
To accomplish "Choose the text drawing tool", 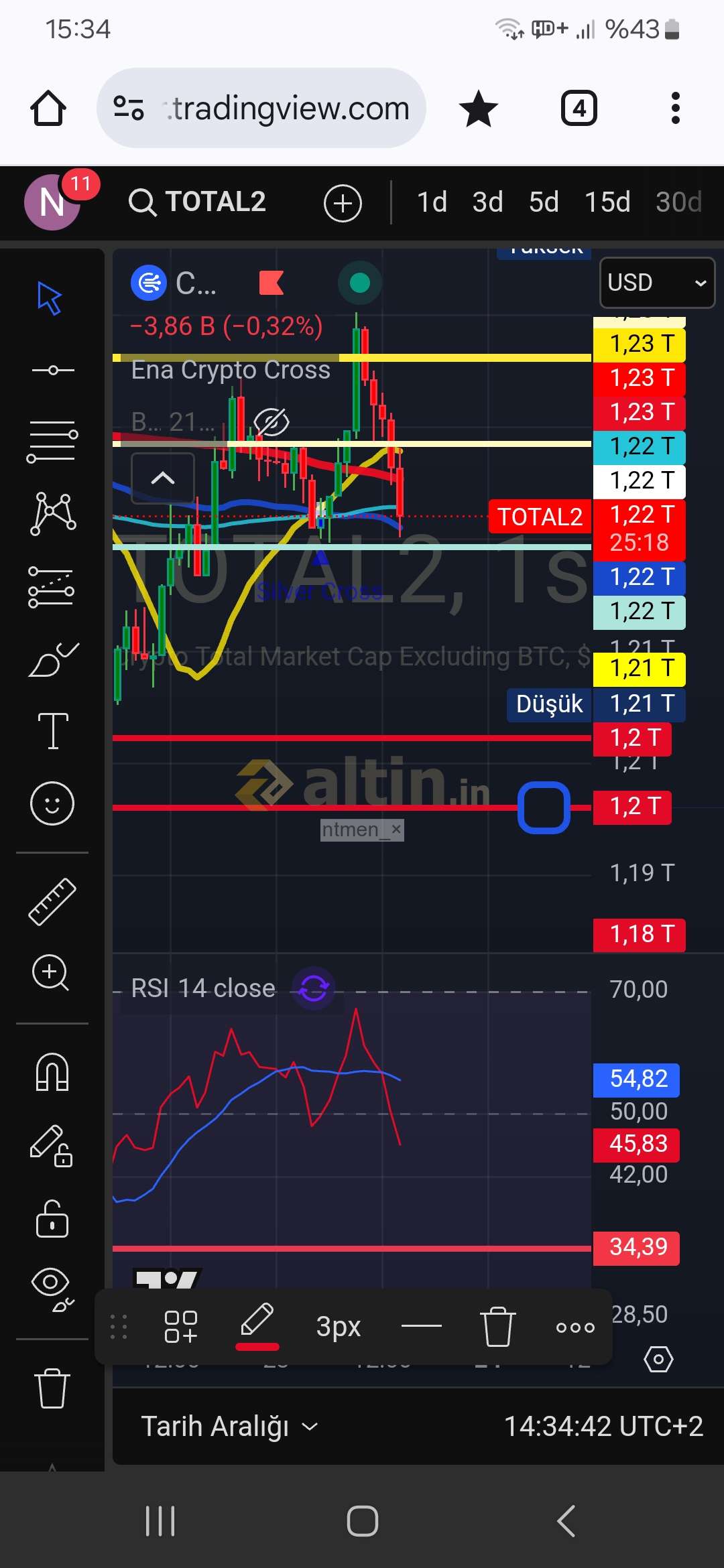I will (x=53, y=730).
